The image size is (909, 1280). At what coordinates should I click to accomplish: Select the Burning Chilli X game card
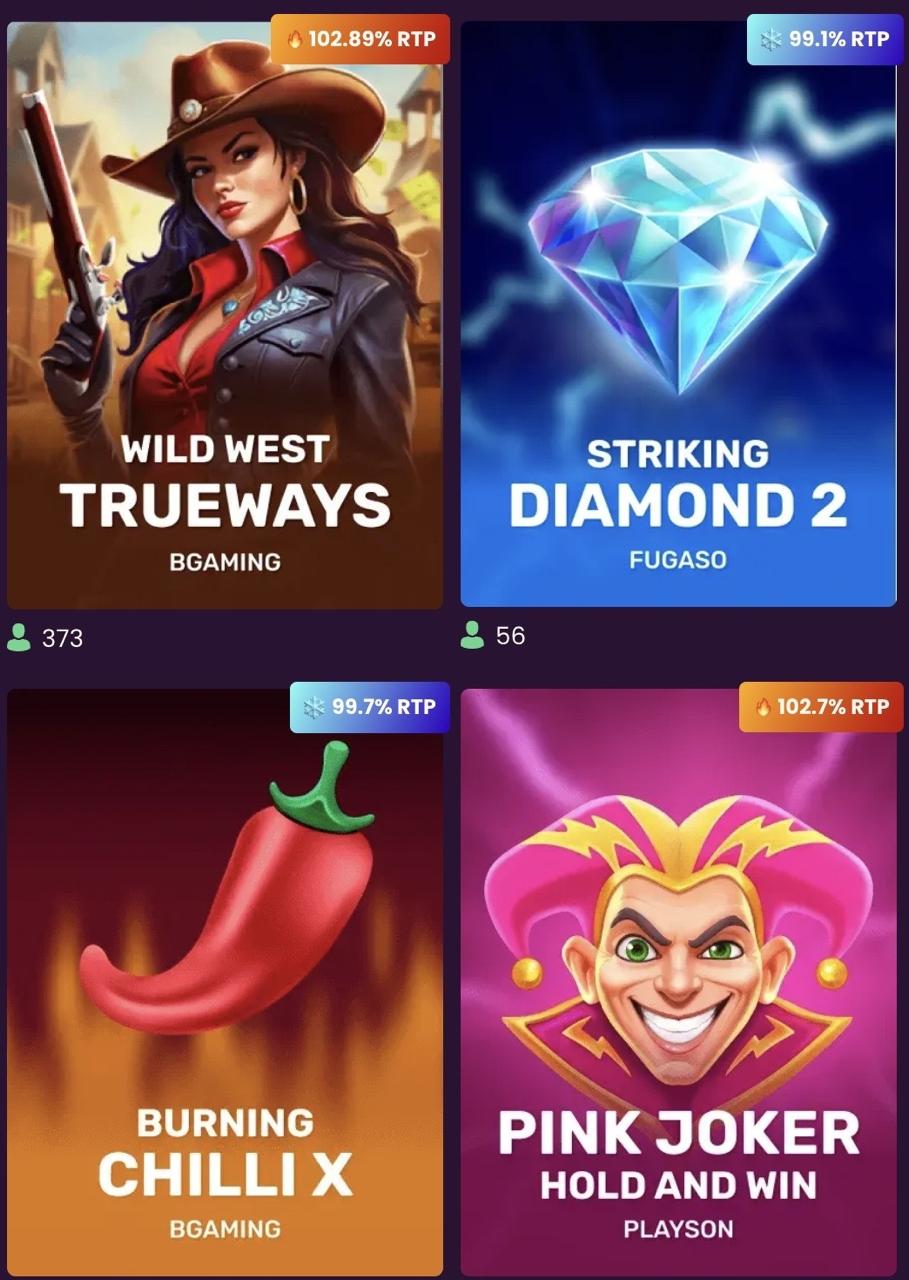coord(225,980)
